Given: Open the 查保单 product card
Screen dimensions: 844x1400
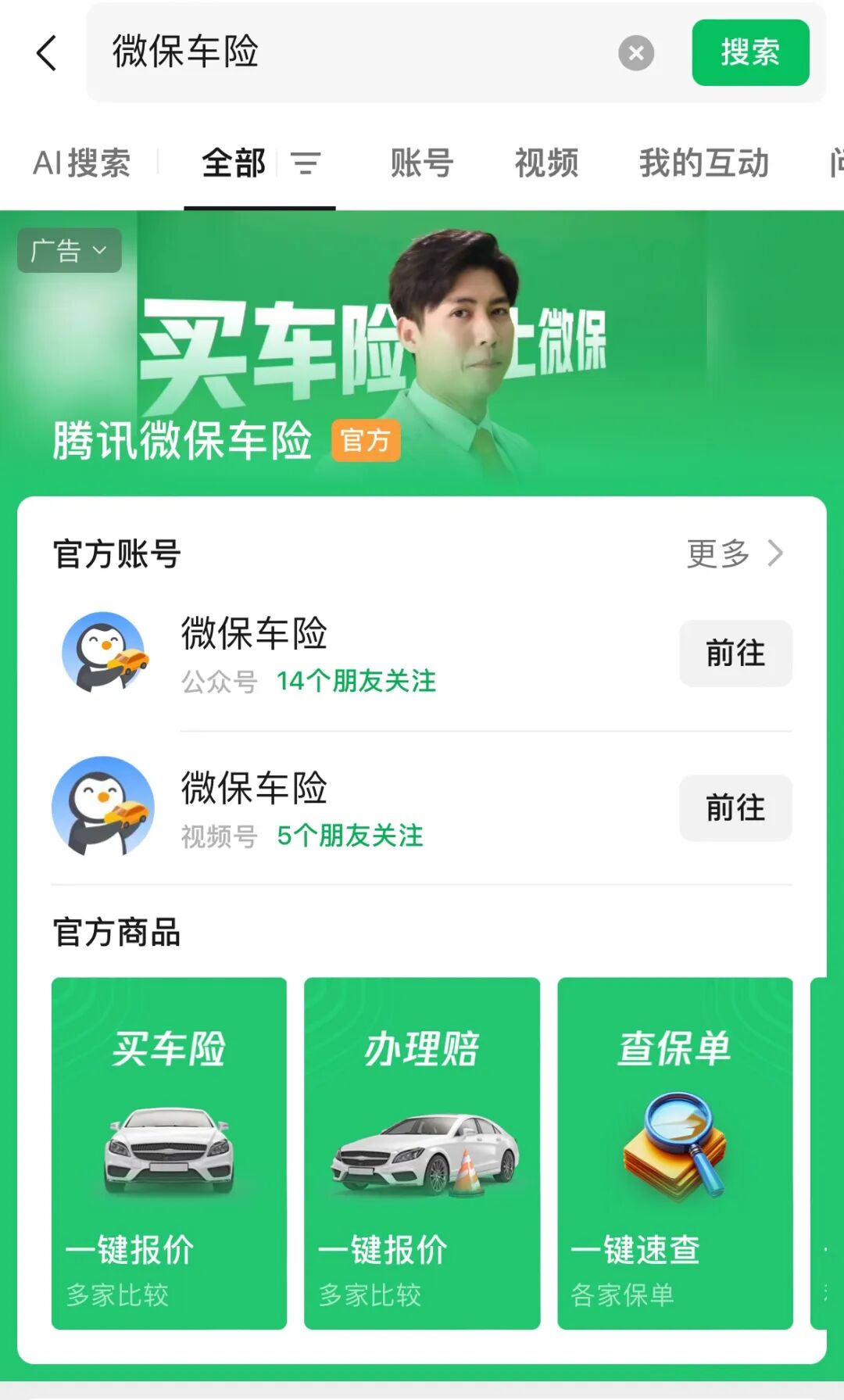Looking at the screenshot, I should [x=674, y=1152].
